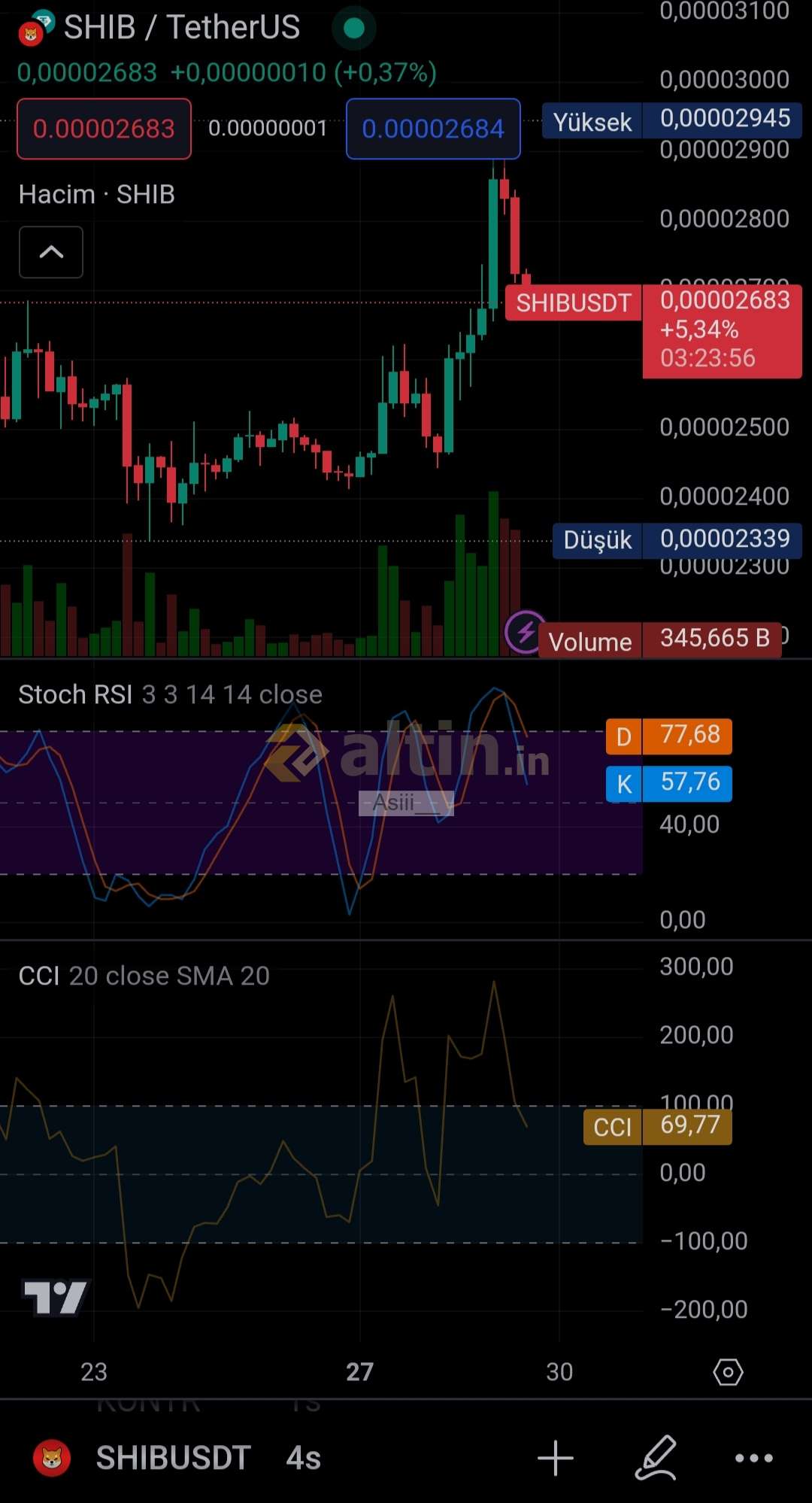
Task: Open the SHIB / TetherUS symbol title
Action: (181, 28)
